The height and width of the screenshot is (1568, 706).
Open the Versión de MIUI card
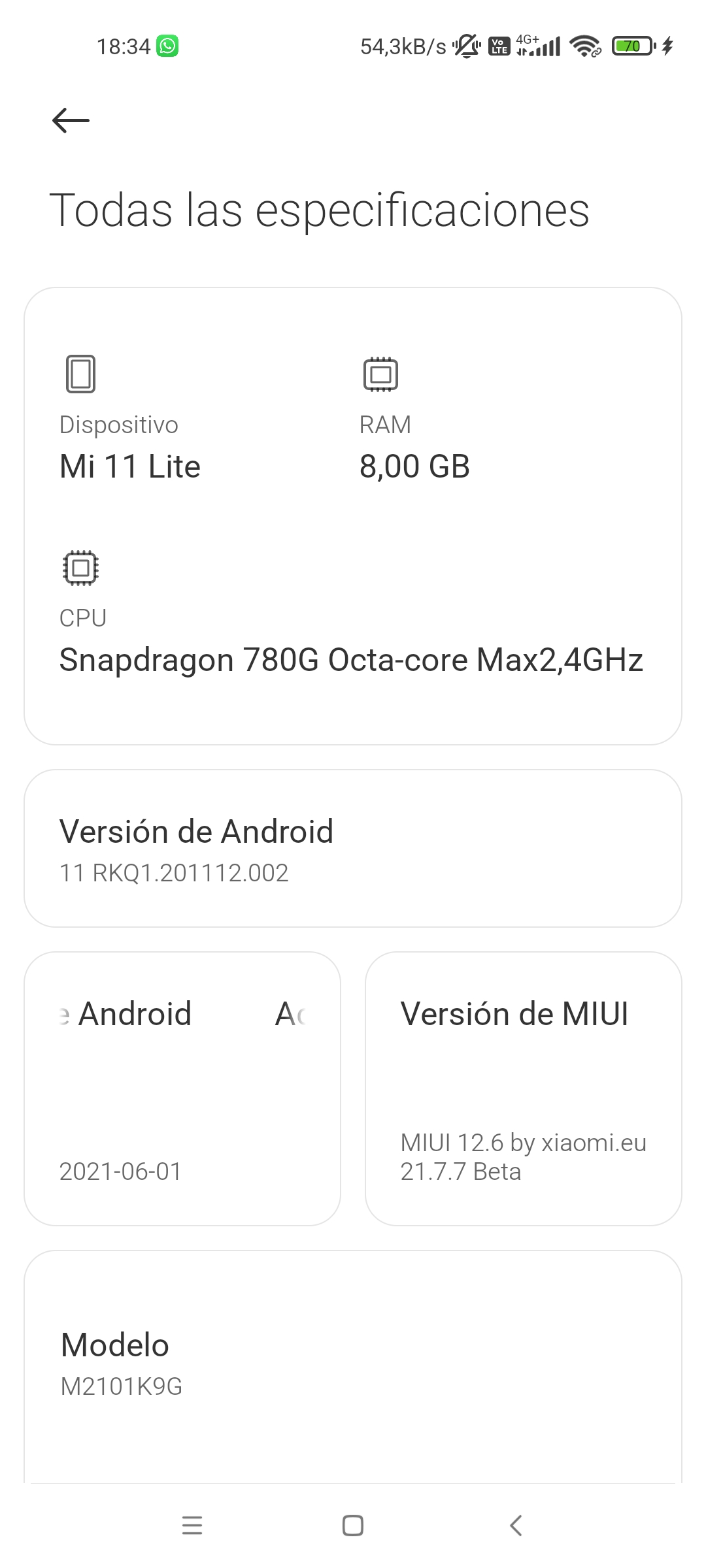tap(524, 1088)
